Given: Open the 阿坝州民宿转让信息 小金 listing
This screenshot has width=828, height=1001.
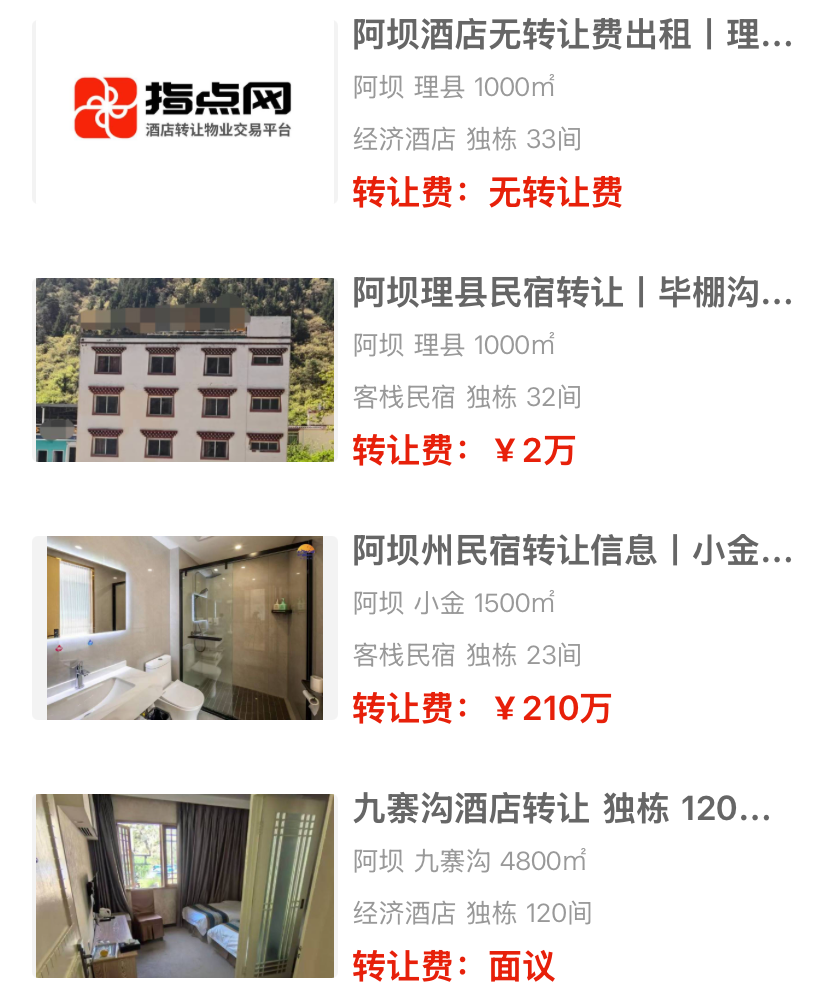Looking at the screenshot, I should tap(571, 551).
